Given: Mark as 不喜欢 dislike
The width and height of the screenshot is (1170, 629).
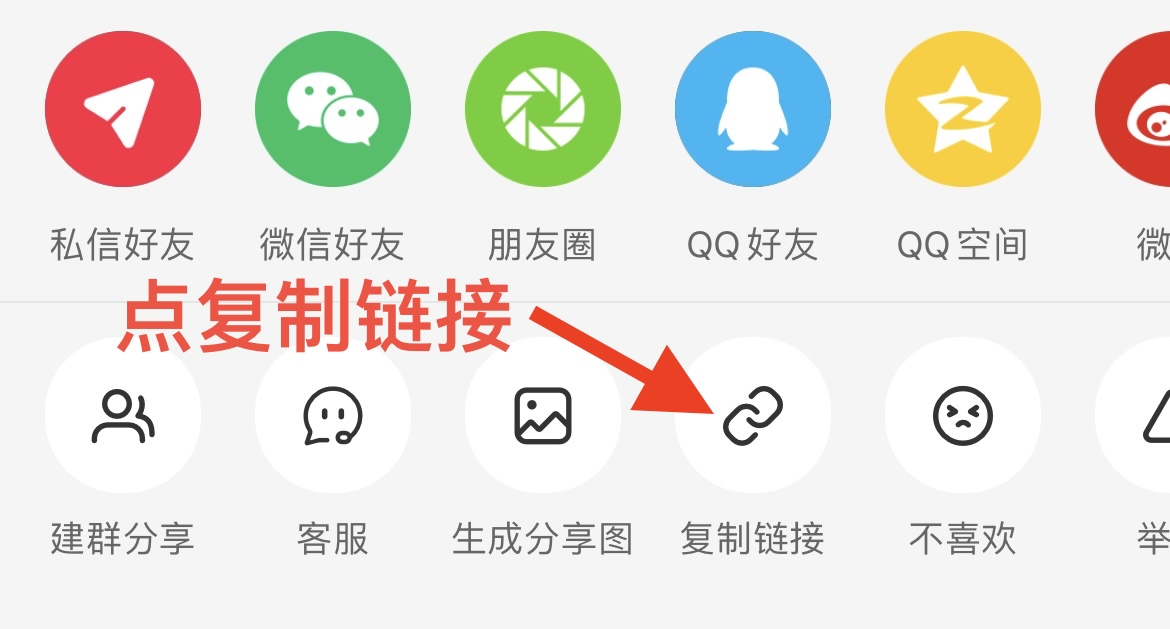Looking at the screenshot, I should point(962,416).
